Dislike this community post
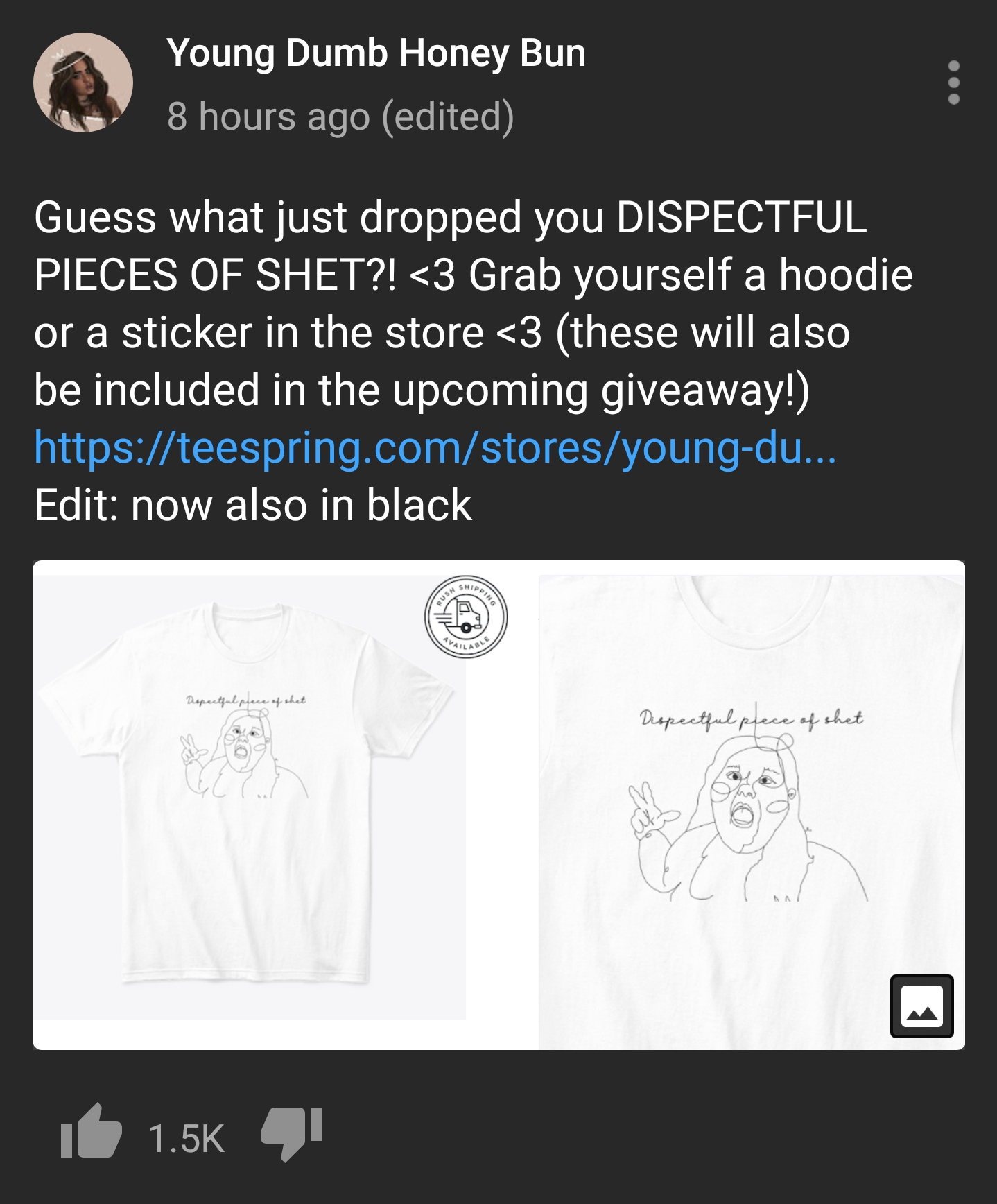 (x=291, y=1133)
